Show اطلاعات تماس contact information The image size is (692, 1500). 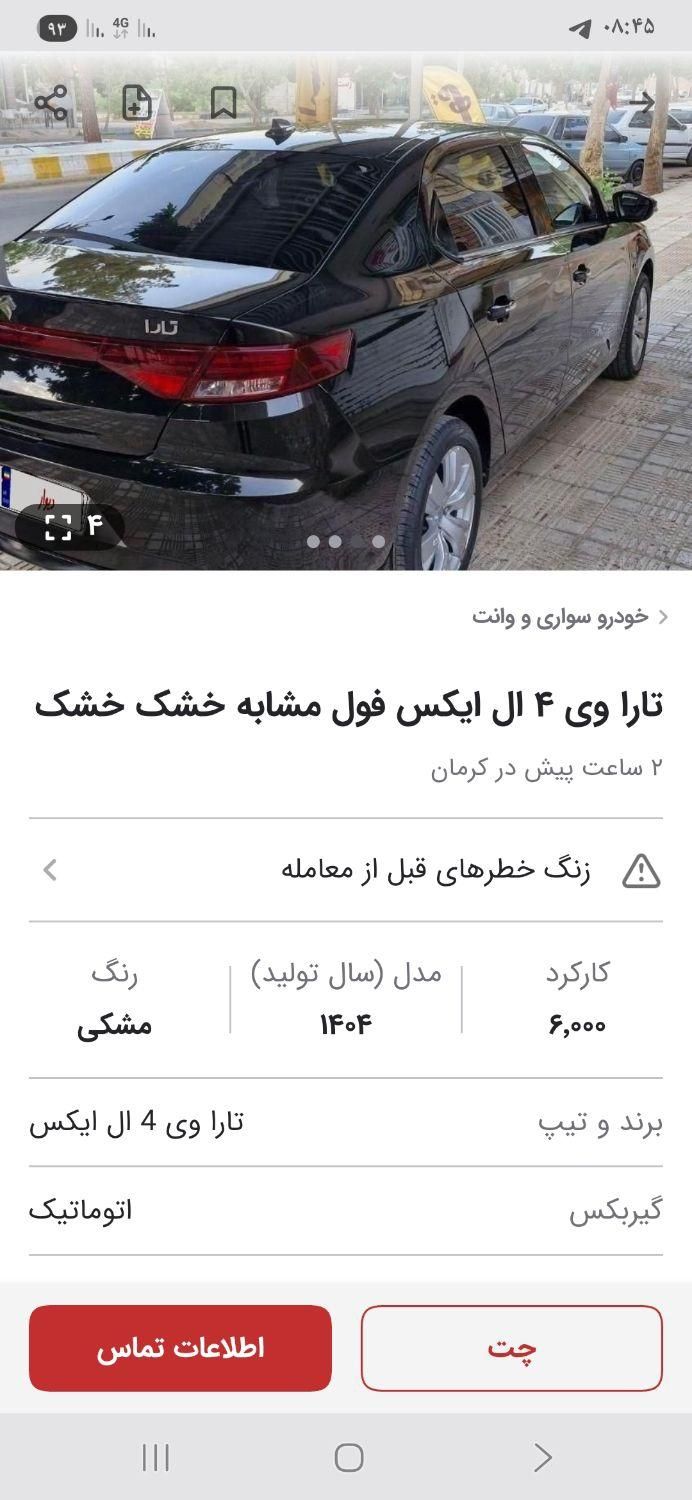click(x=180, y=1348)
